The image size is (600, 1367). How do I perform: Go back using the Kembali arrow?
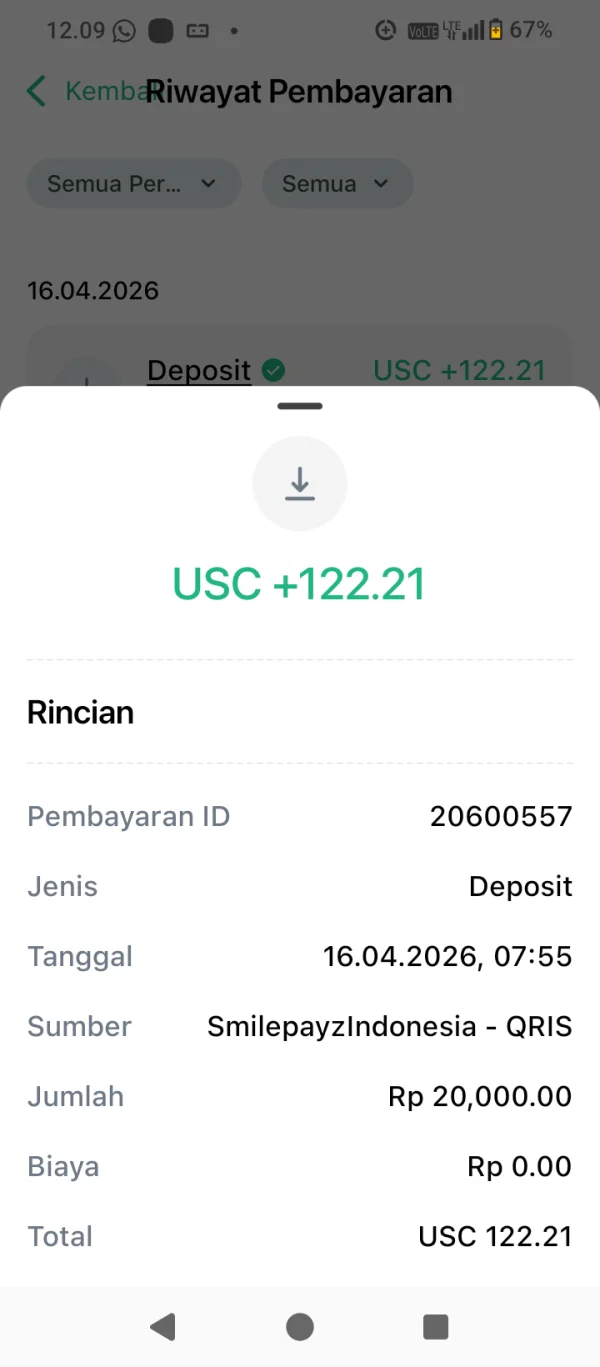click(37, 91)
